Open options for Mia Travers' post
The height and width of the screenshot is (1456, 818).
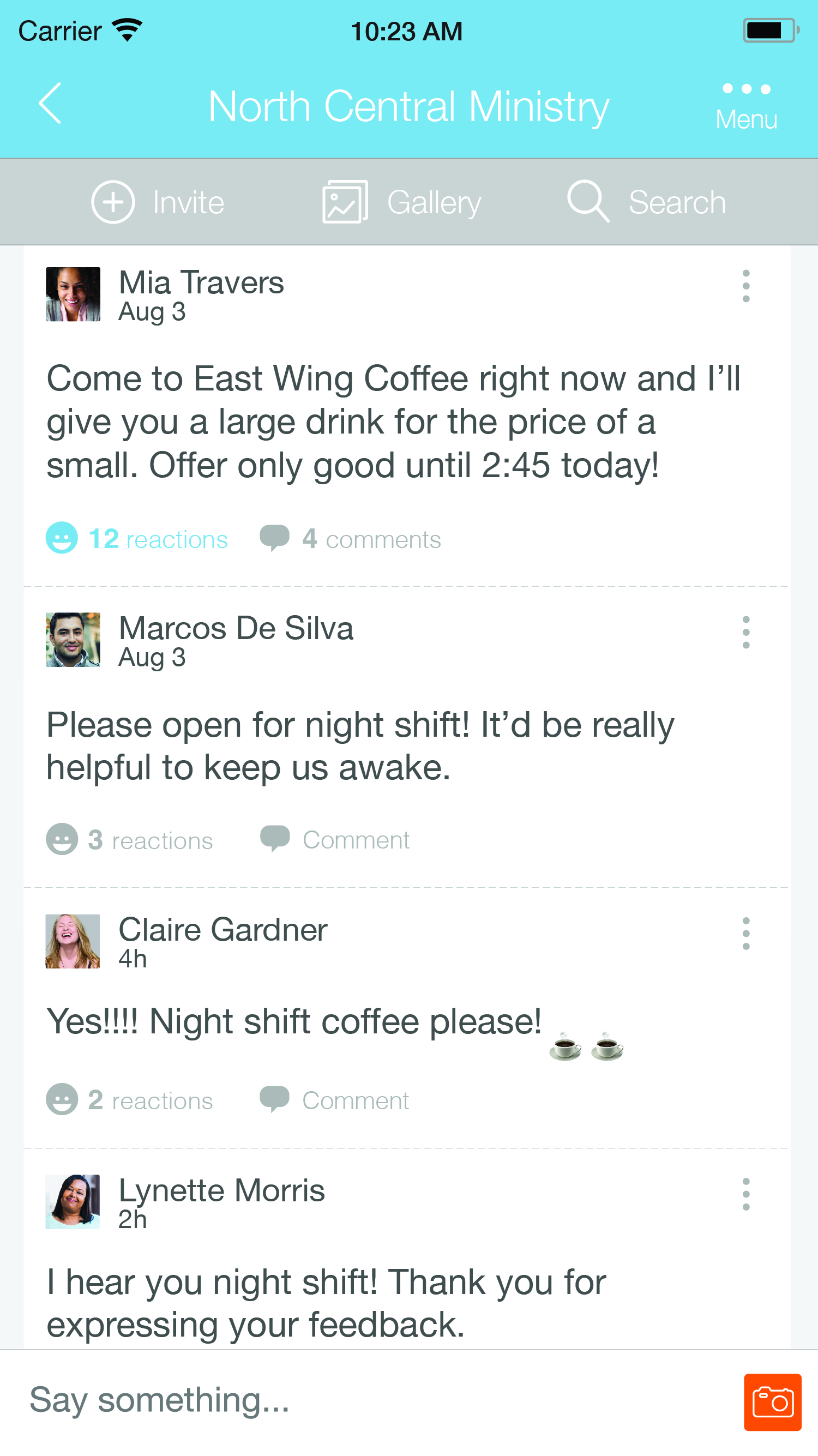[745, 286]
